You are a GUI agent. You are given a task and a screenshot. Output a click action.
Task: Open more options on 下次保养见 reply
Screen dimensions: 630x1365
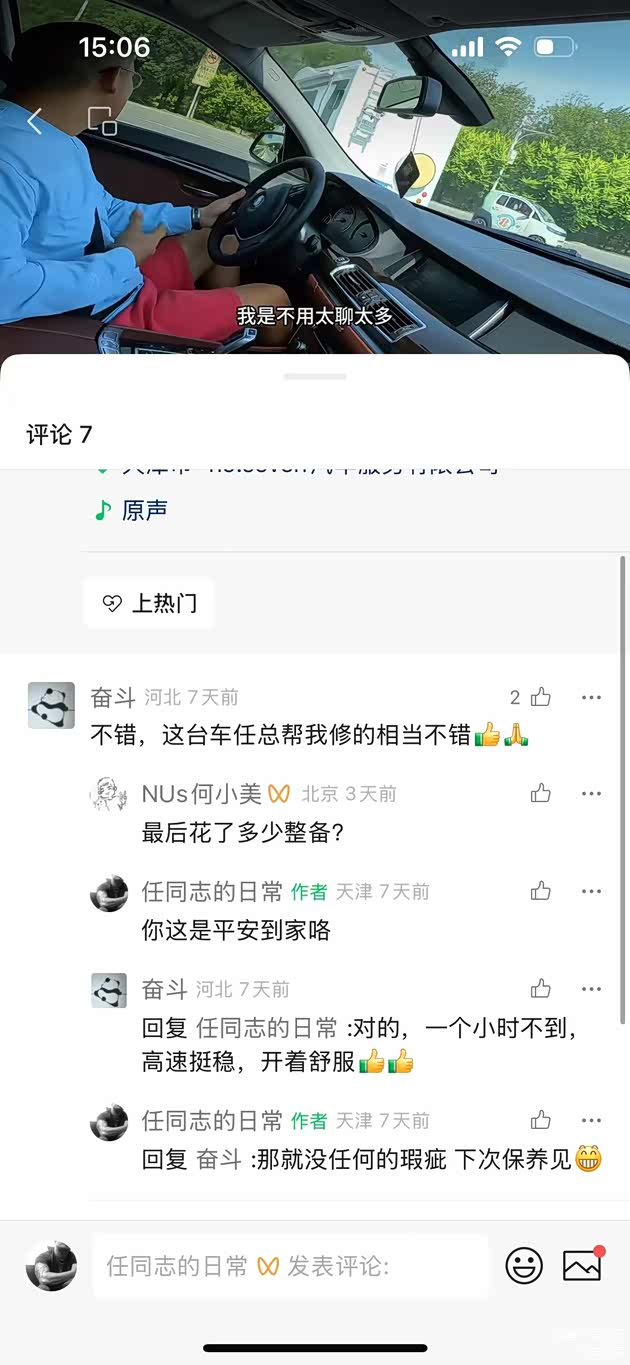591,1120
